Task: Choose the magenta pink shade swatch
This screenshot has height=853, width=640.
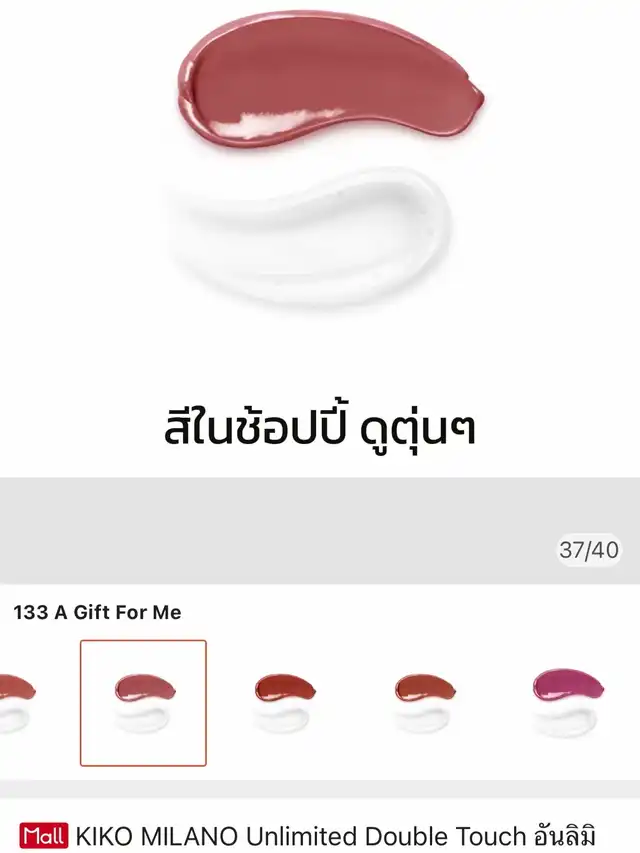Action: point(570,701)
